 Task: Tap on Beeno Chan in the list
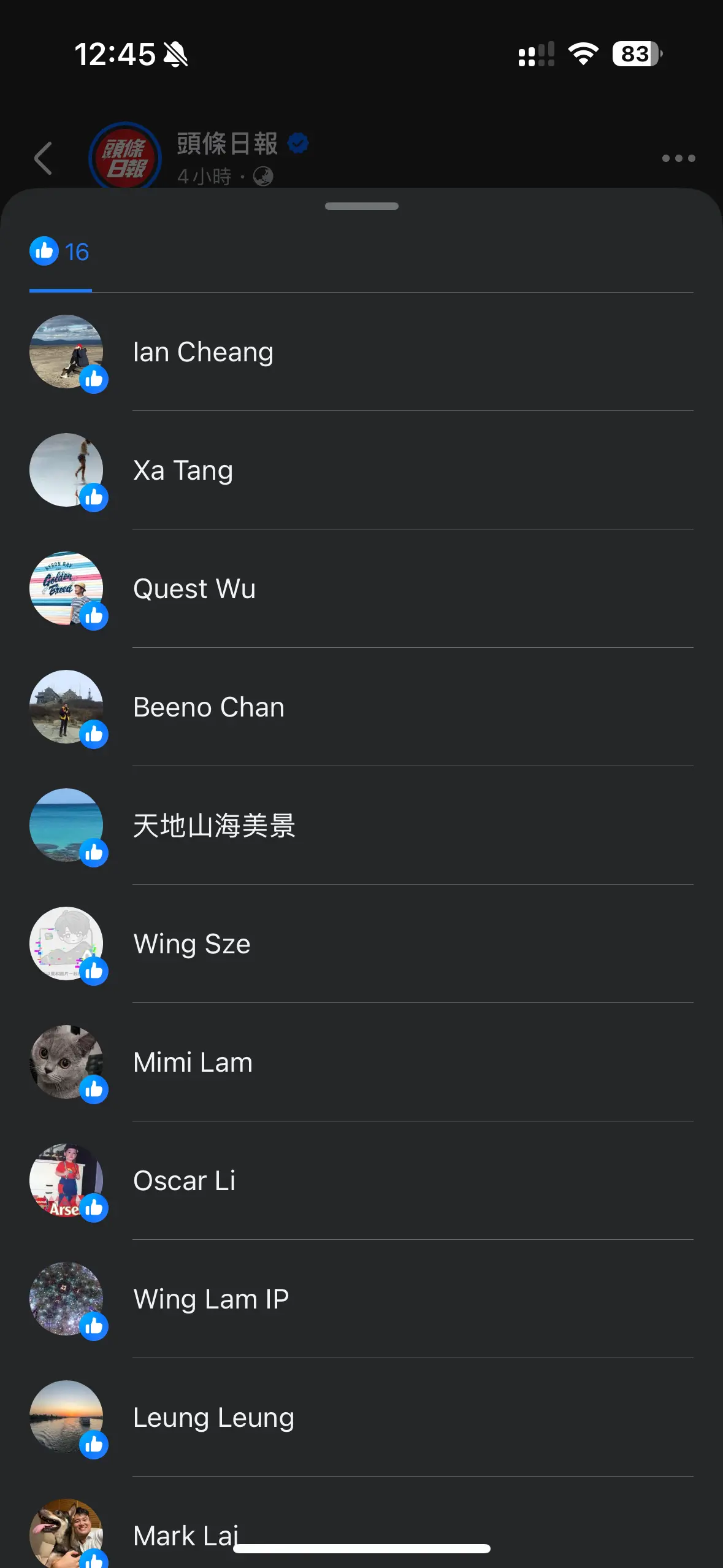(x=362, y=707)
